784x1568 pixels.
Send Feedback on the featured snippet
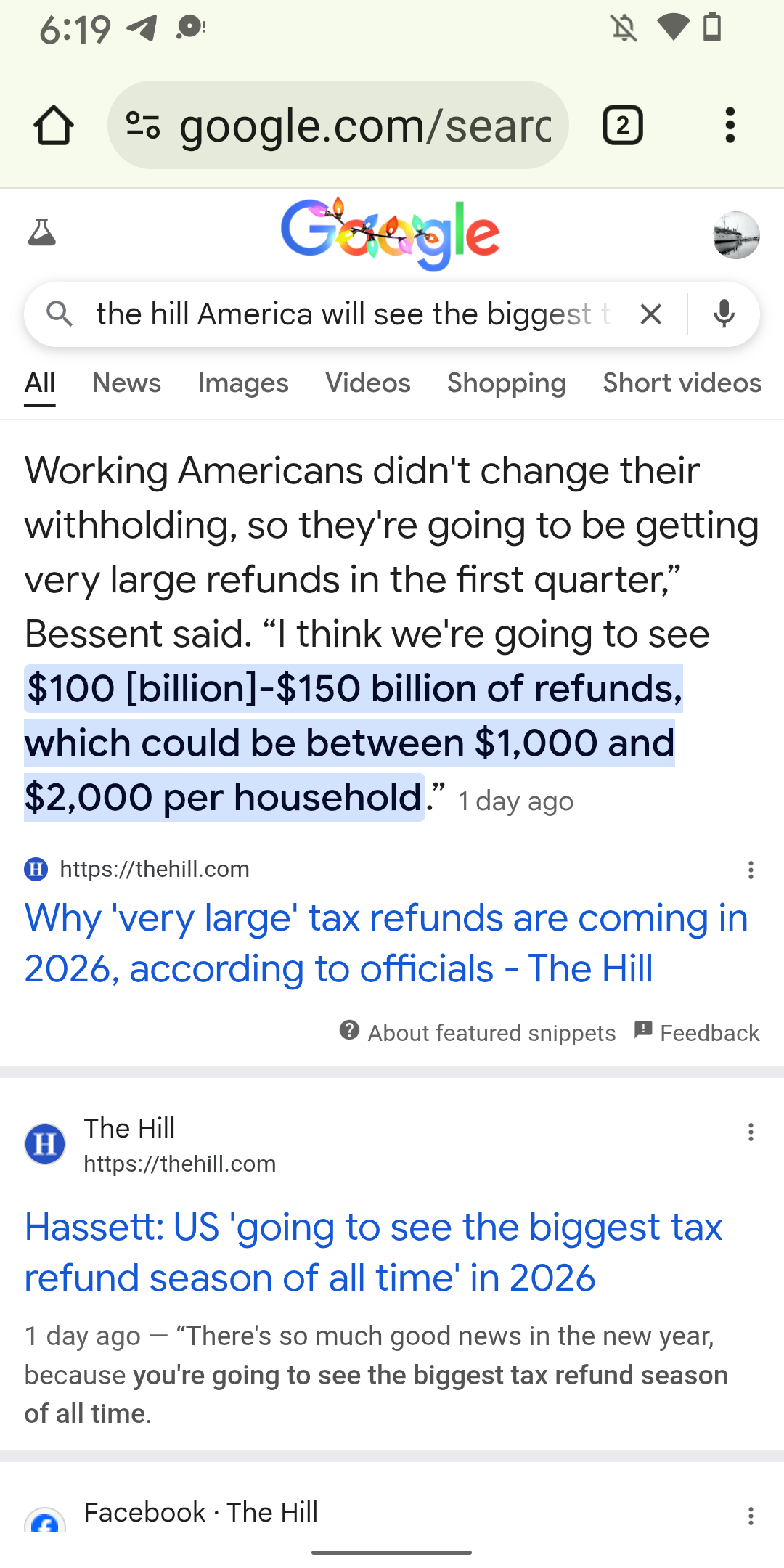697,1032
